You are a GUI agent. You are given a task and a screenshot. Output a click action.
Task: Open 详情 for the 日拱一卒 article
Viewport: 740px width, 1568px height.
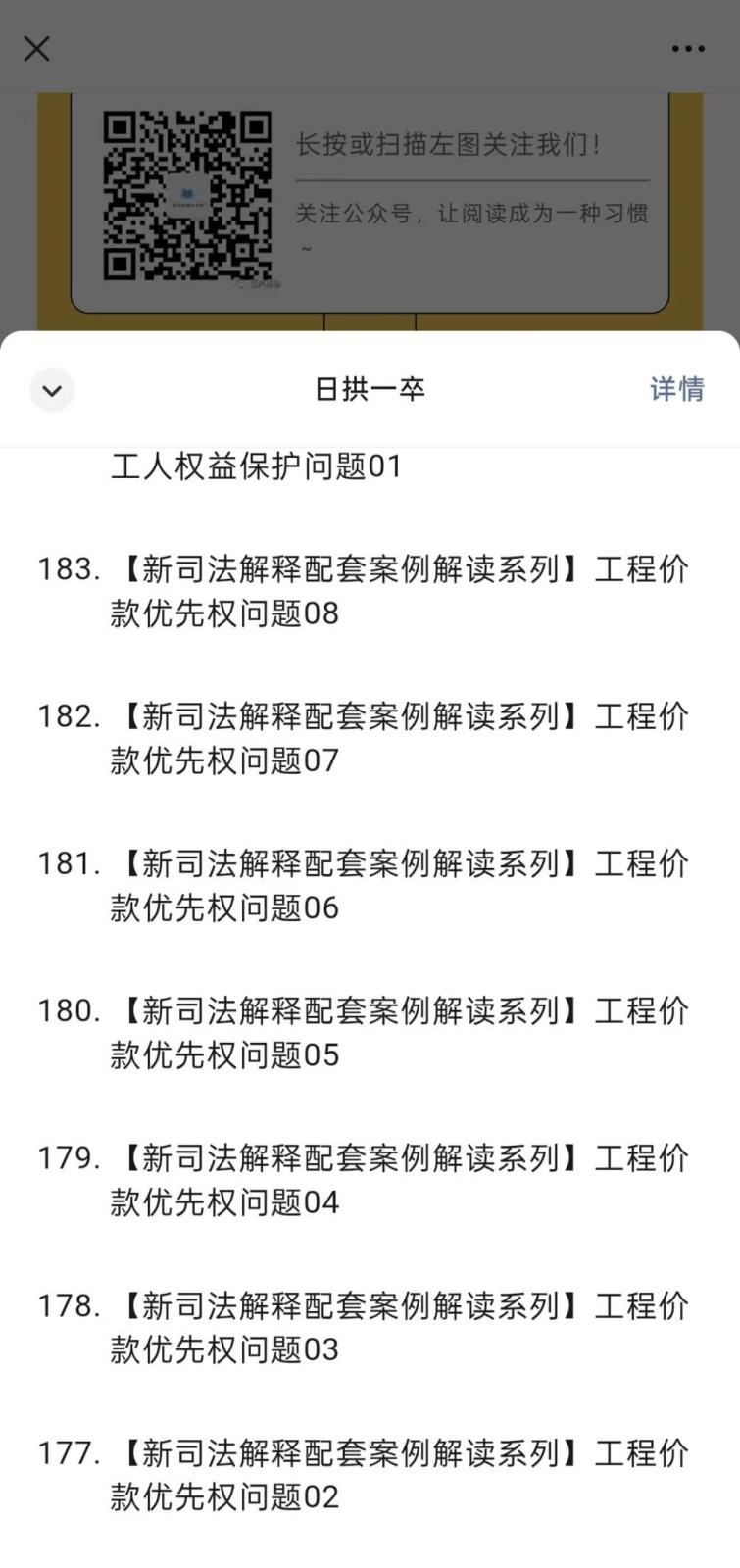click(x=676, y=389)
